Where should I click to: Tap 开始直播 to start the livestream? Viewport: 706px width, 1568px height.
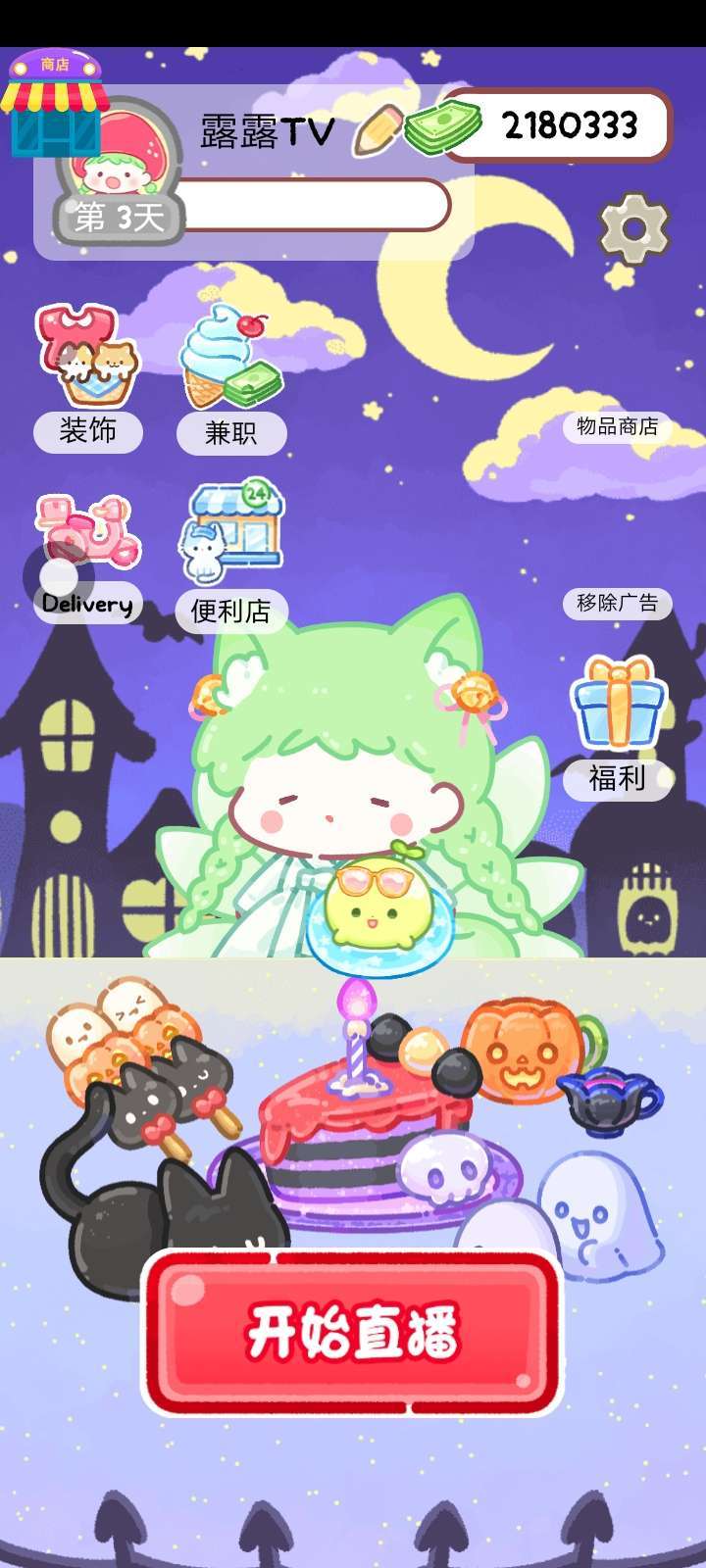click(x=352, y=1332)
